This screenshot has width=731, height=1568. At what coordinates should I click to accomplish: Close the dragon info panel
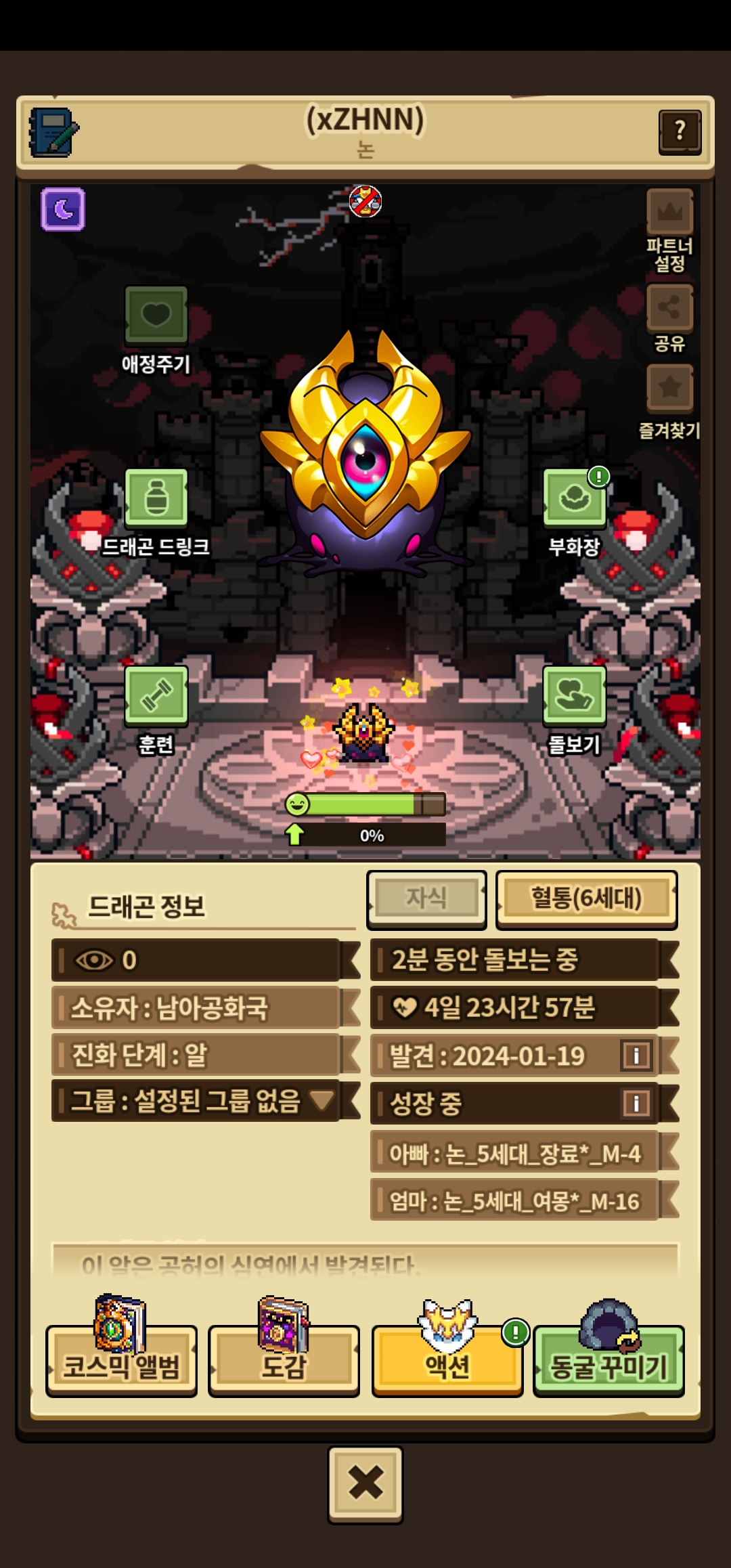click(x=365, y=1483)
